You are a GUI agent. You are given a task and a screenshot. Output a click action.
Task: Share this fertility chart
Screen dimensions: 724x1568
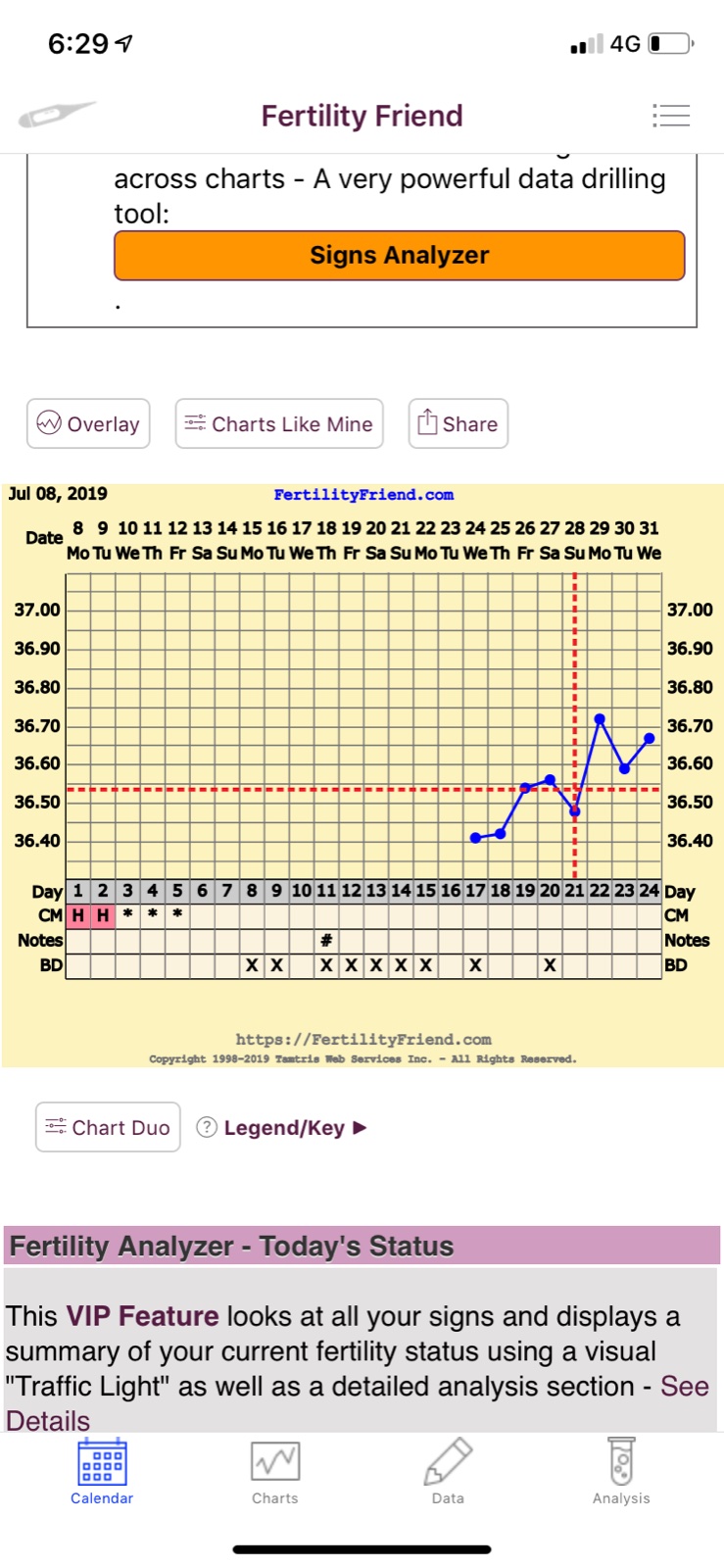tap(458, 423)
